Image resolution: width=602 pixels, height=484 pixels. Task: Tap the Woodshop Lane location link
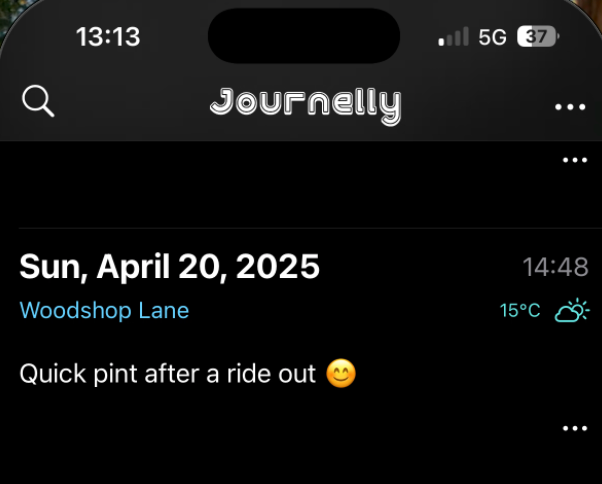tap(104, 310)
